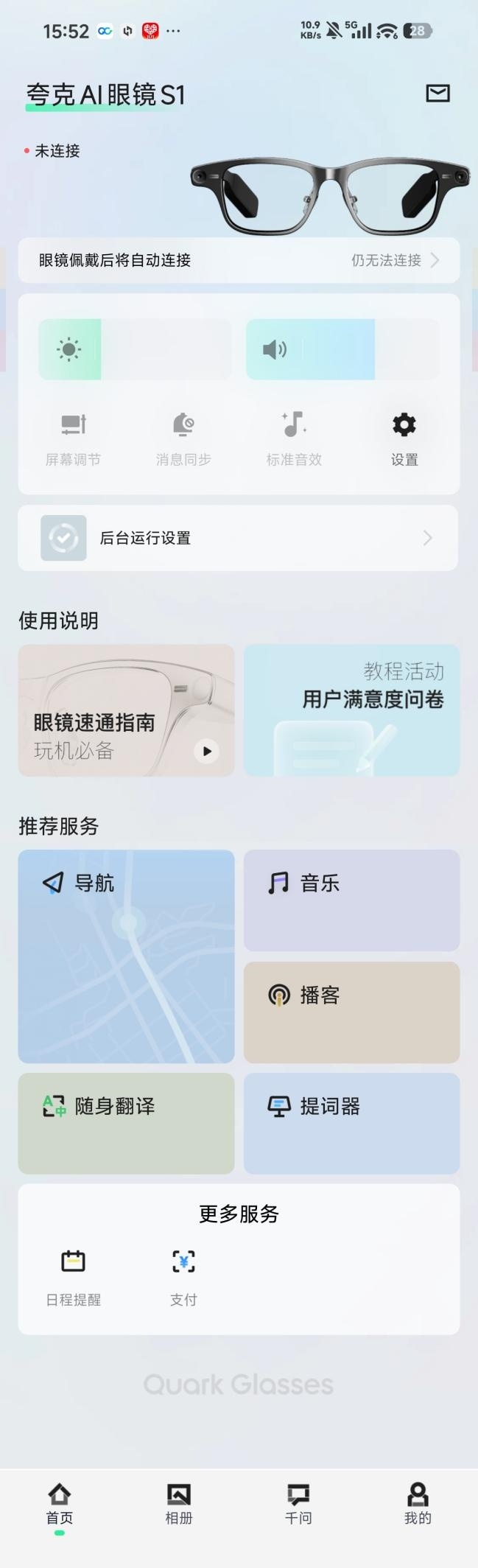
Task: Open 仍无法连接 troubleshooting link
Action: click(394, 260)
